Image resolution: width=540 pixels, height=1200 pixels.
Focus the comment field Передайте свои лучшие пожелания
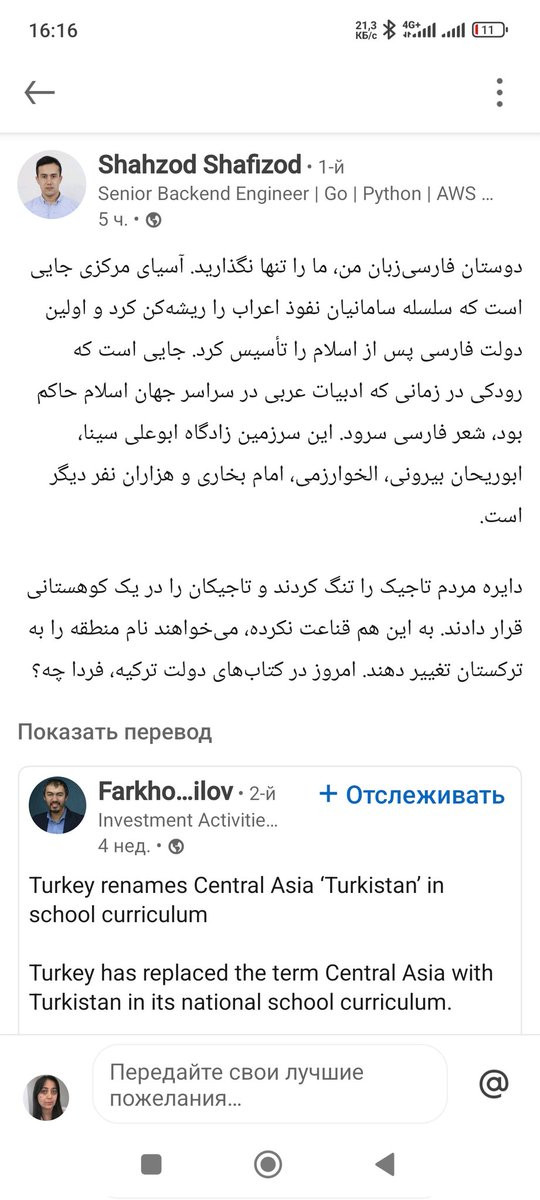[x=270, y=1084]
